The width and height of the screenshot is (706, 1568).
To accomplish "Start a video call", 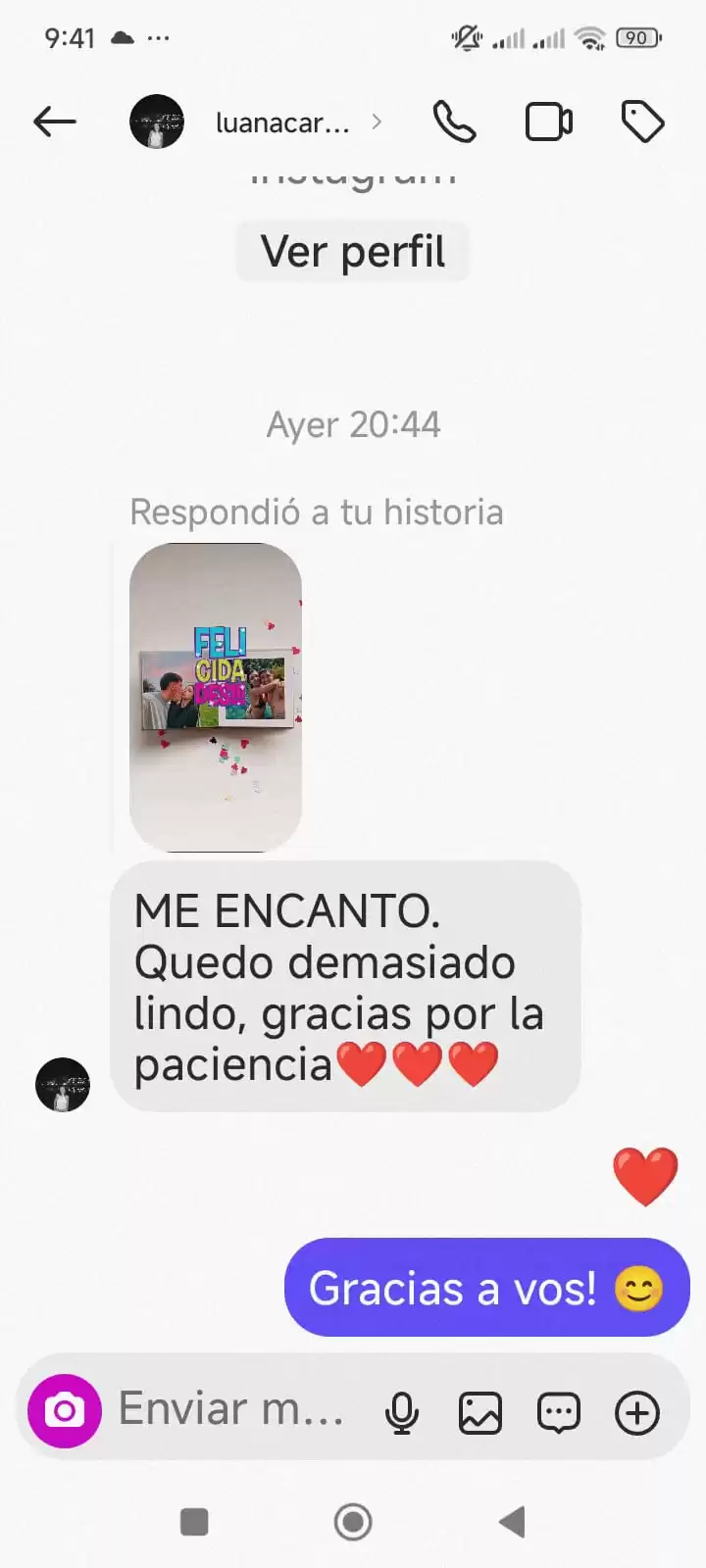I will (x=548, y=122).
